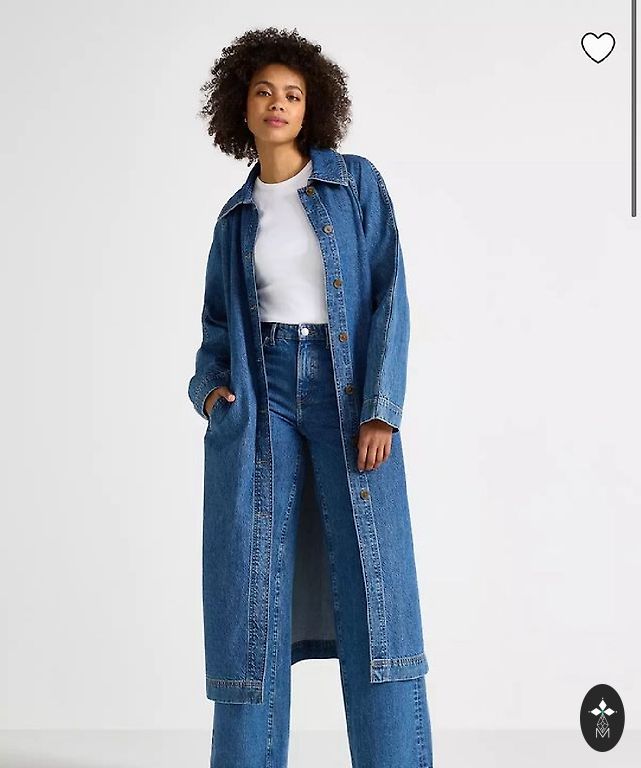Open the denim coat product photo

tap(310, 420)
